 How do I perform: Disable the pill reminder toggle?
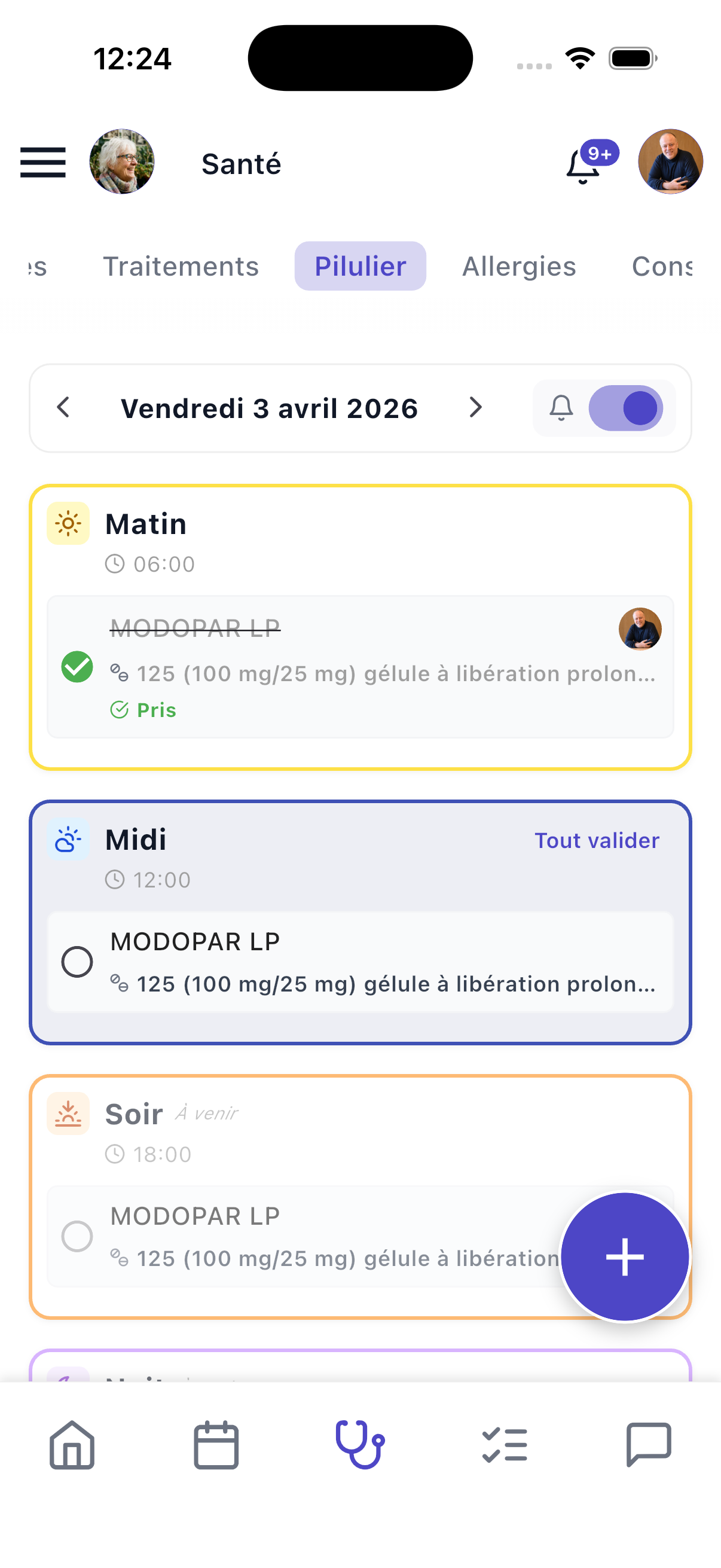(625, 408)
